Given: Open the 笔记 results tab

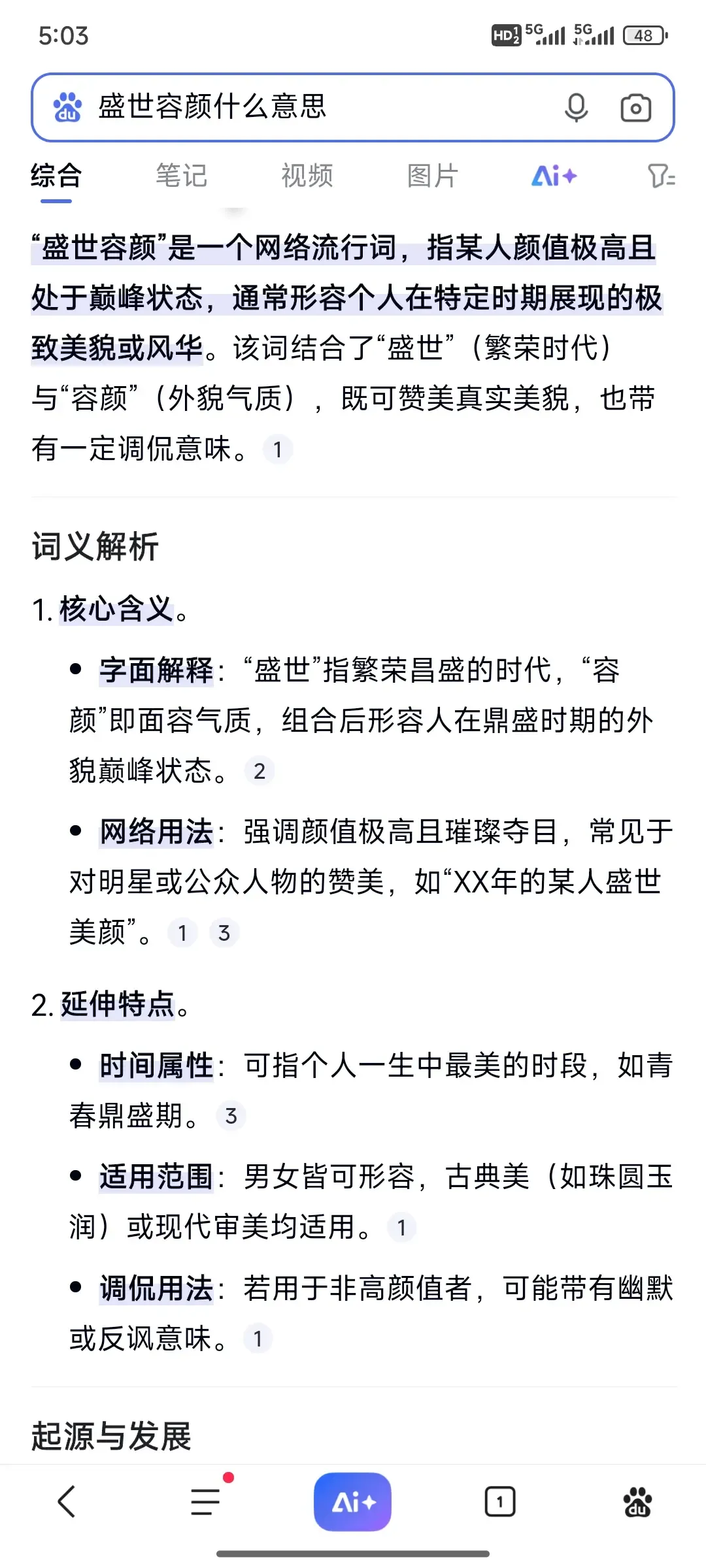Looking at the screenshot, I should pyautogui.click(x=181, y=175).
